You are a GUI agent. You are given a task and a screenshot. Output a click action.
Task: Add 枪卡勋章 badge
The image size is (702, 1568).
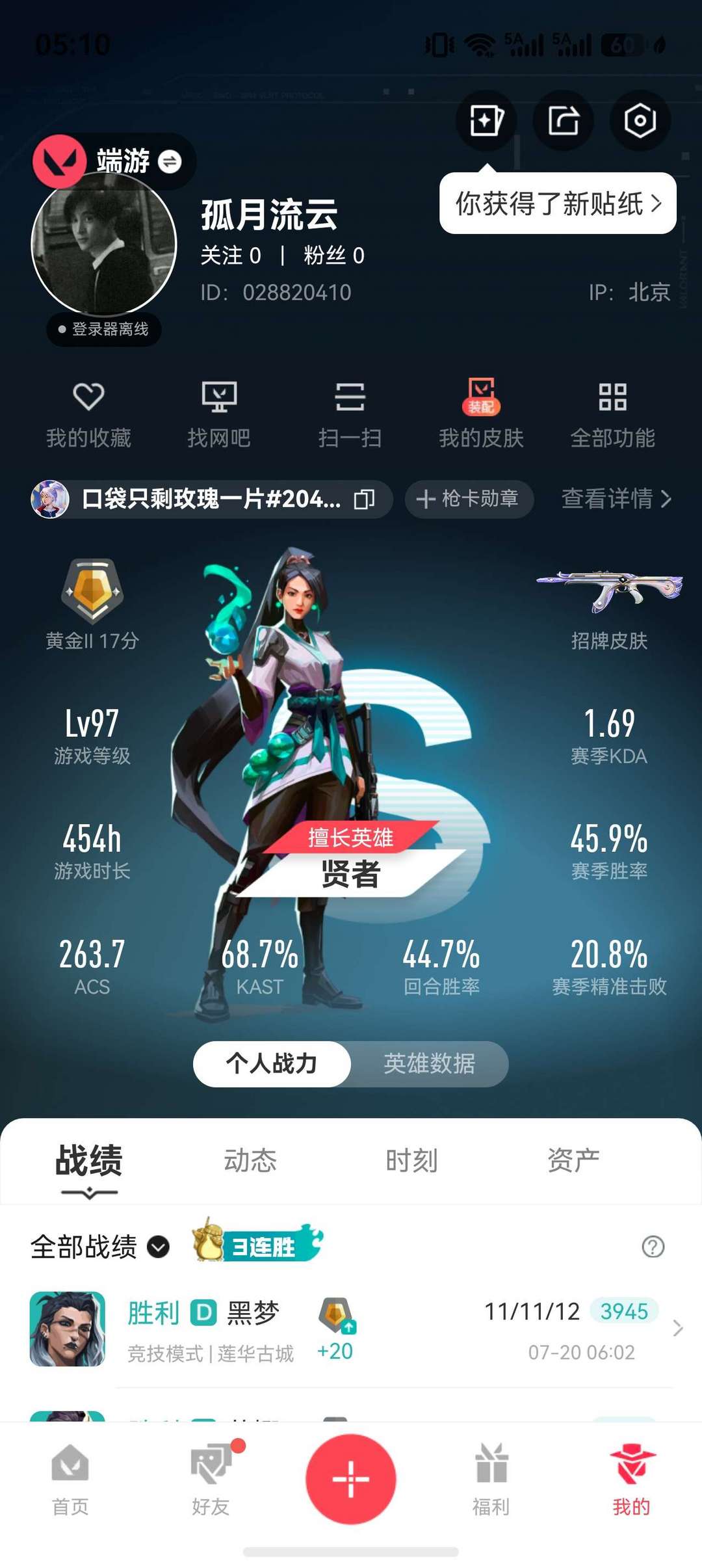pos(469,499)
